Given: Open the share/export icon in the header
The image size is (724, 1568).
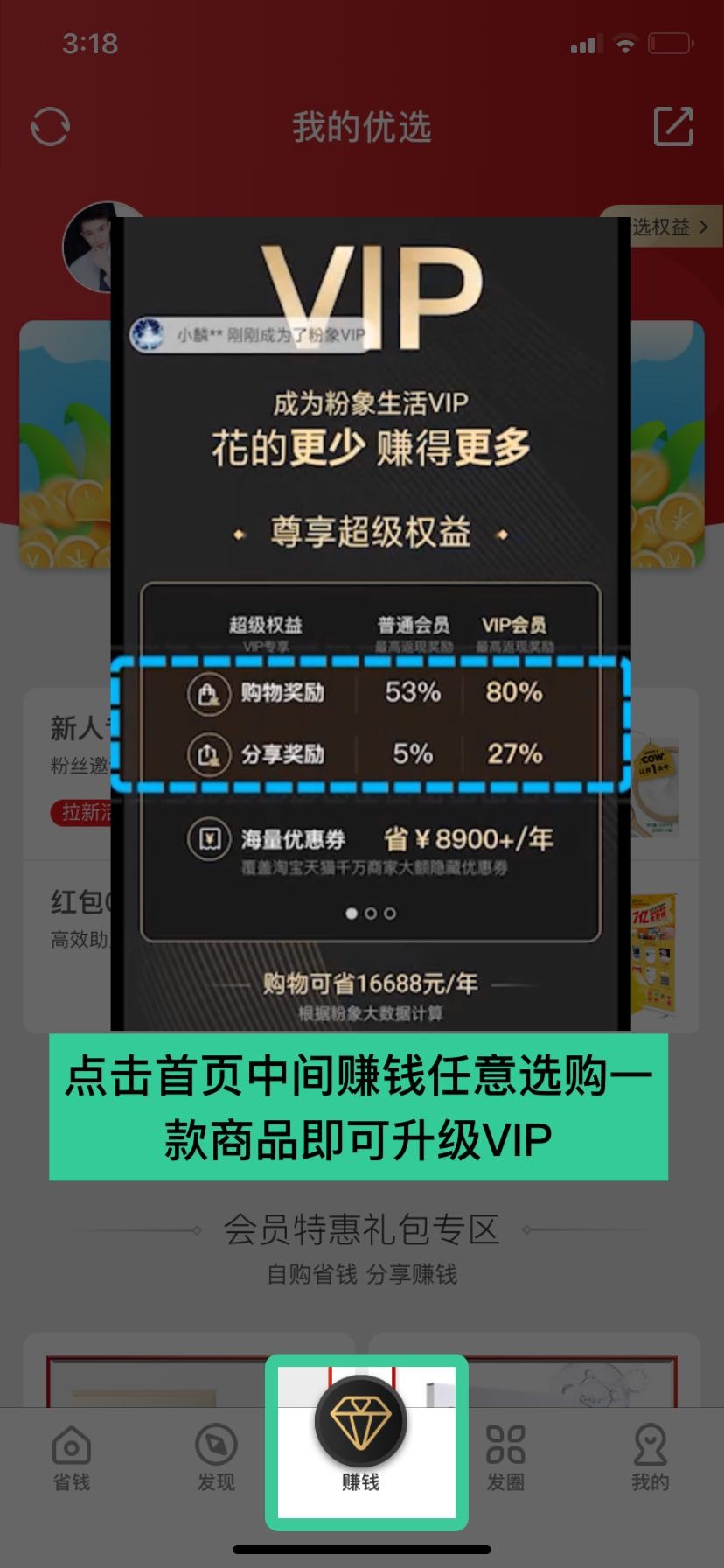Looking at the screenshot, I should click(x=673, y=127).
